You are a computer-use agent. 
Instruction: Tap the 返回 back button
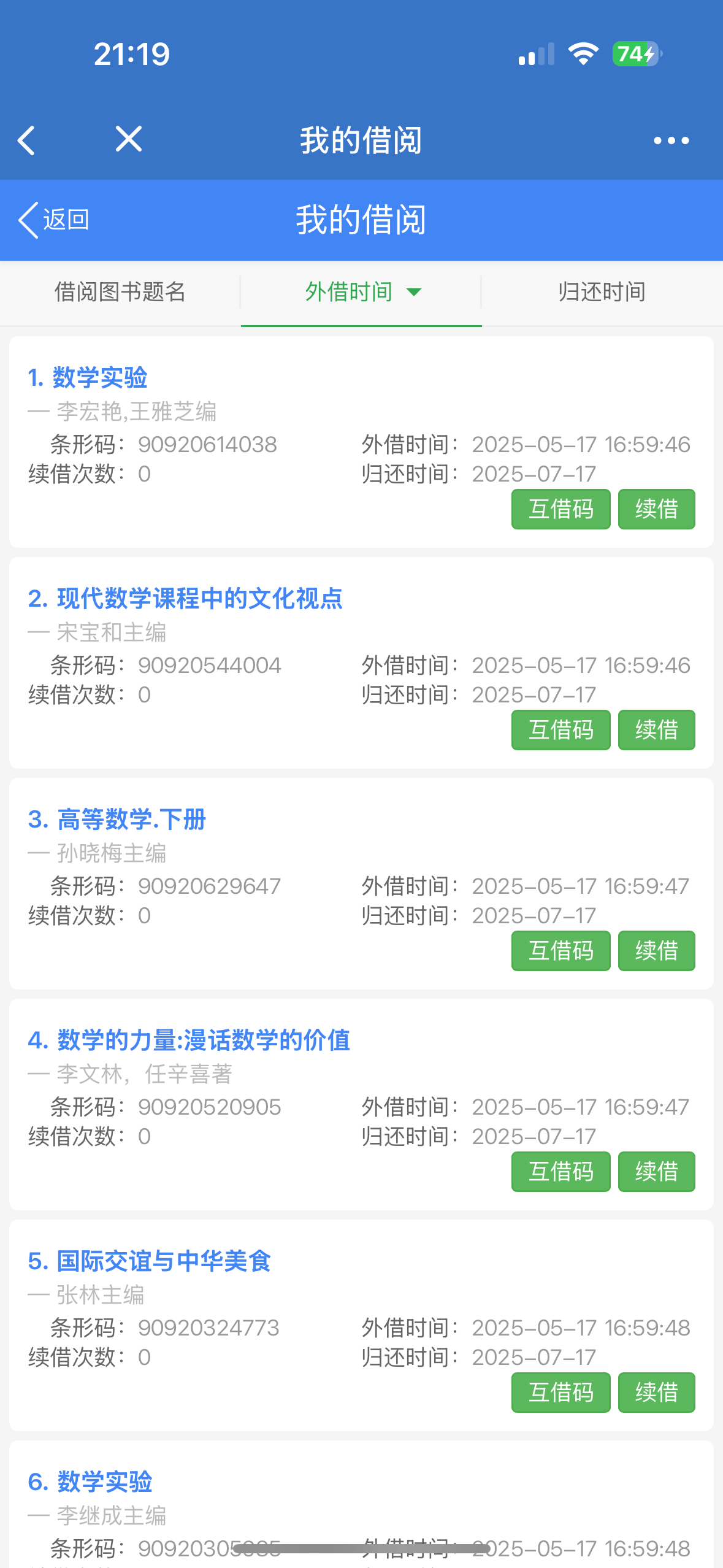(54, 220)
